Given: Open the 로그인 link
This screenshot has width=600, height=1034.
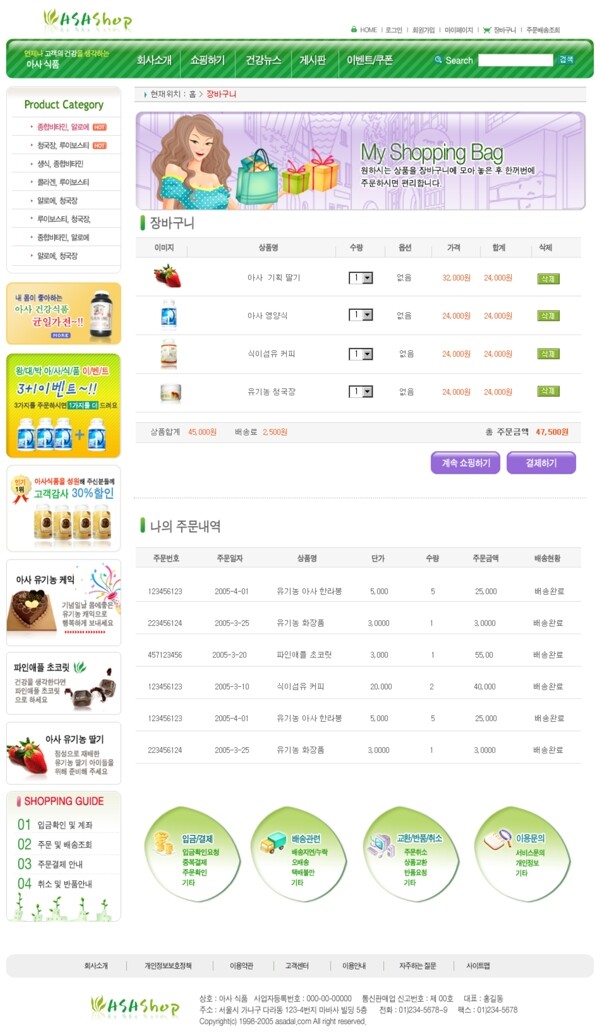Looking at the screenshot, I should [x=394, y=30].
